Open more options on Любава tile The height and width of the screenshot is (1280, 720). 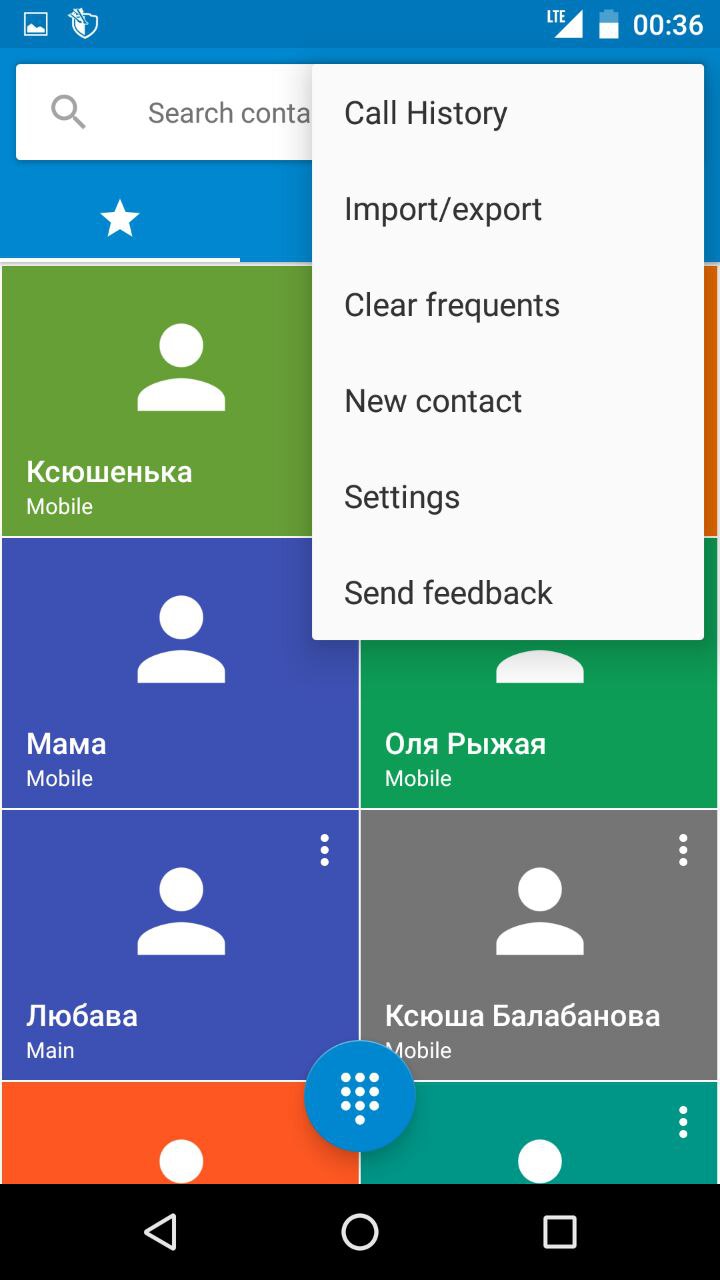click(324, 850)
